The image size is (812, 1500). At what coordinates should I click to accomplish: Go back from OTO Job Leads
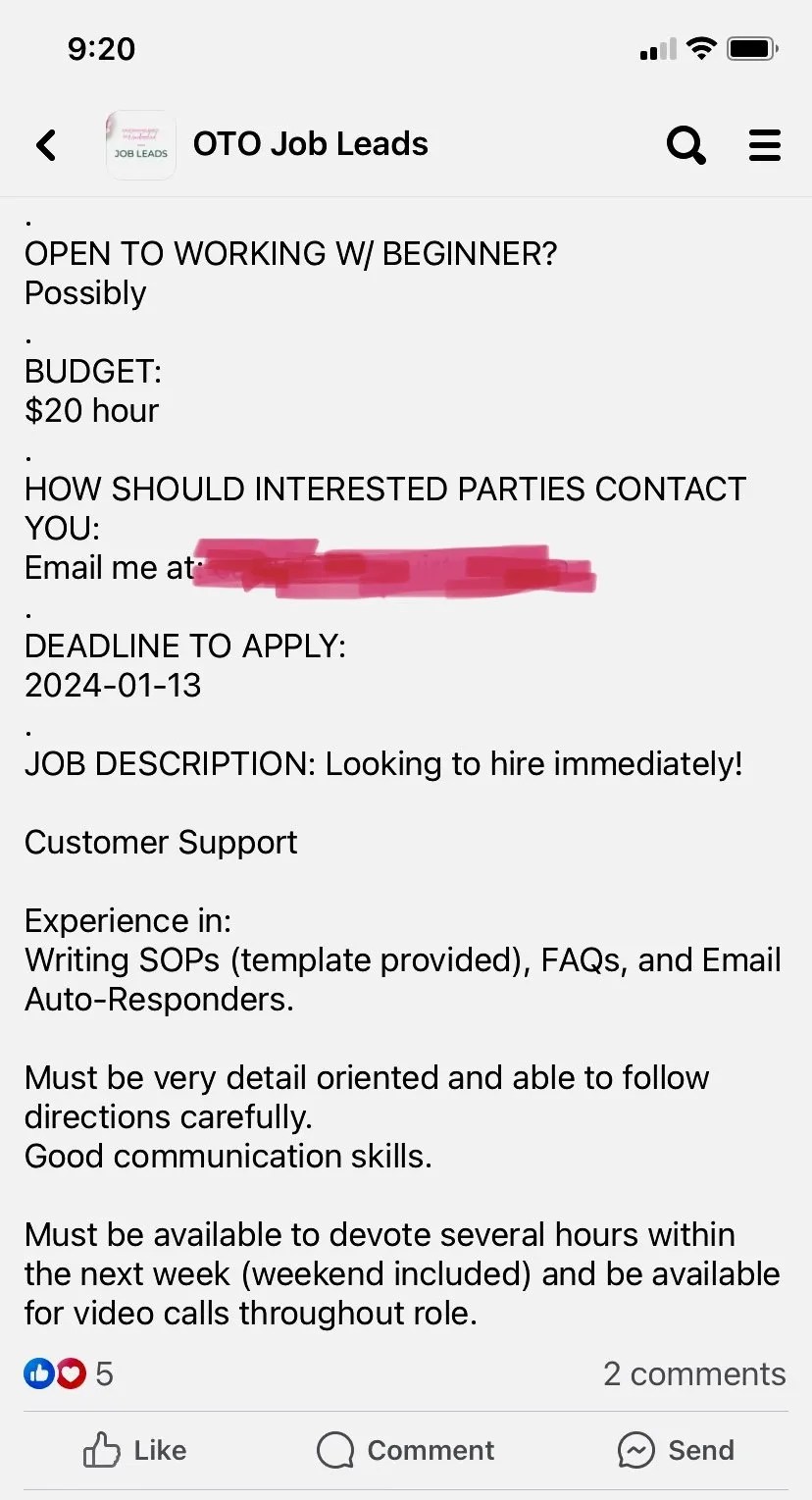coord(46,145)
